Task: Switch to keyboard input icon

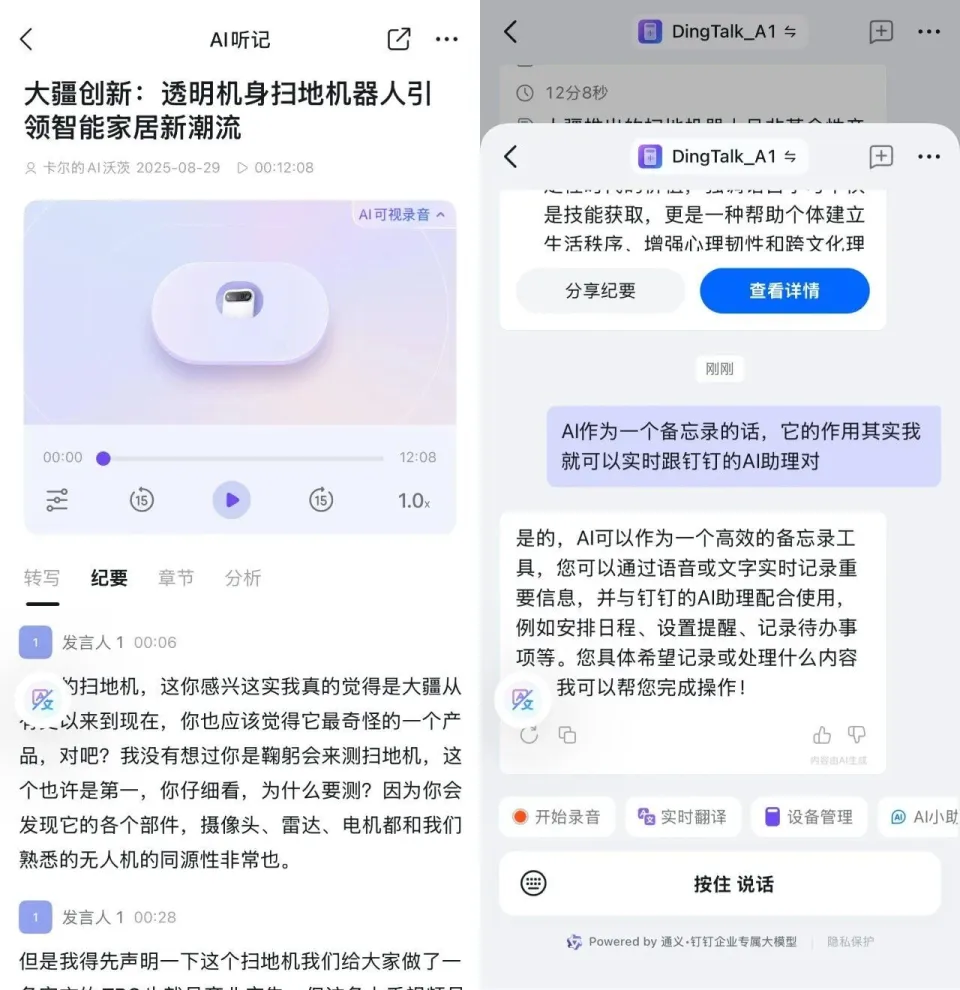Action: click(x=534, y=884)
